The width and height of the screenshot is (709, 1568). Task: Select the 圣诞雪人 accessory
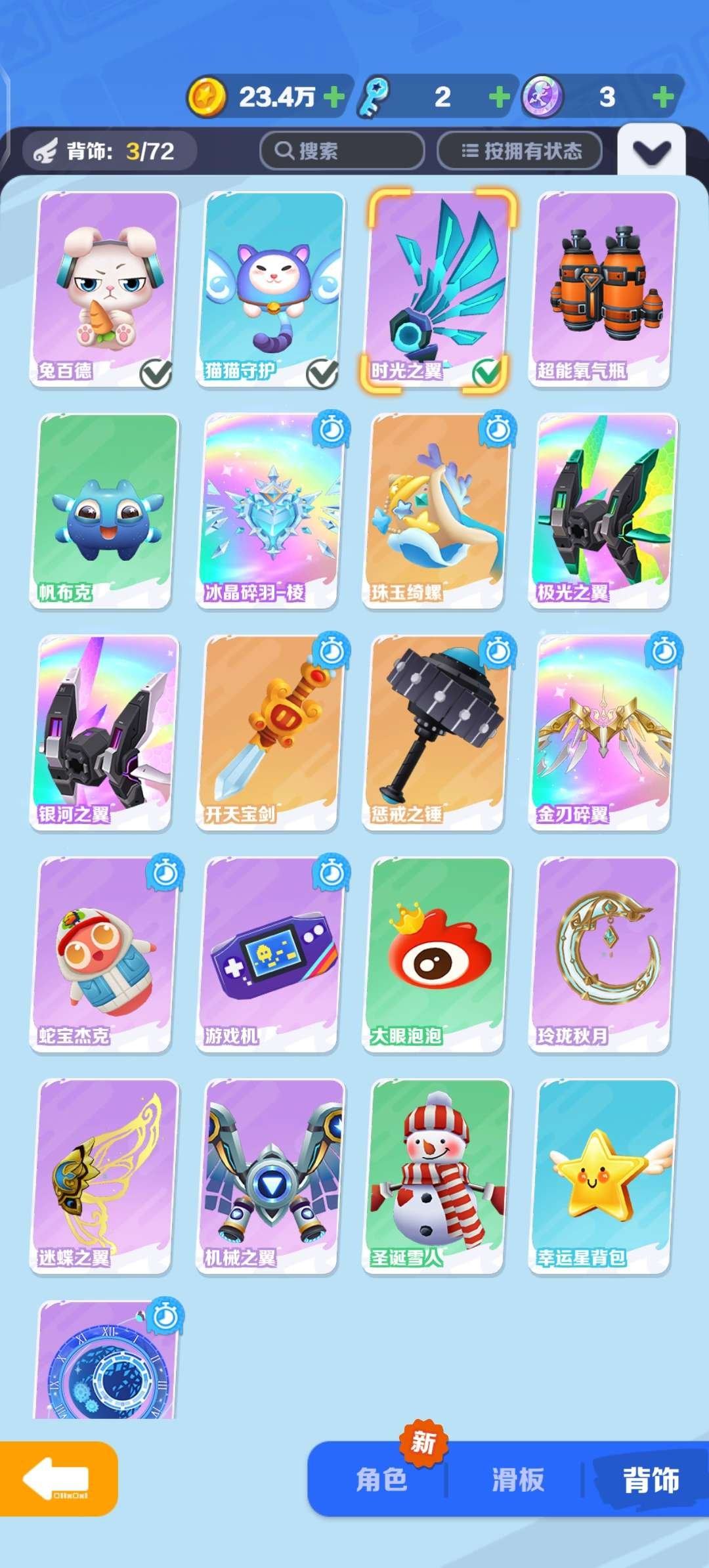437,1177
